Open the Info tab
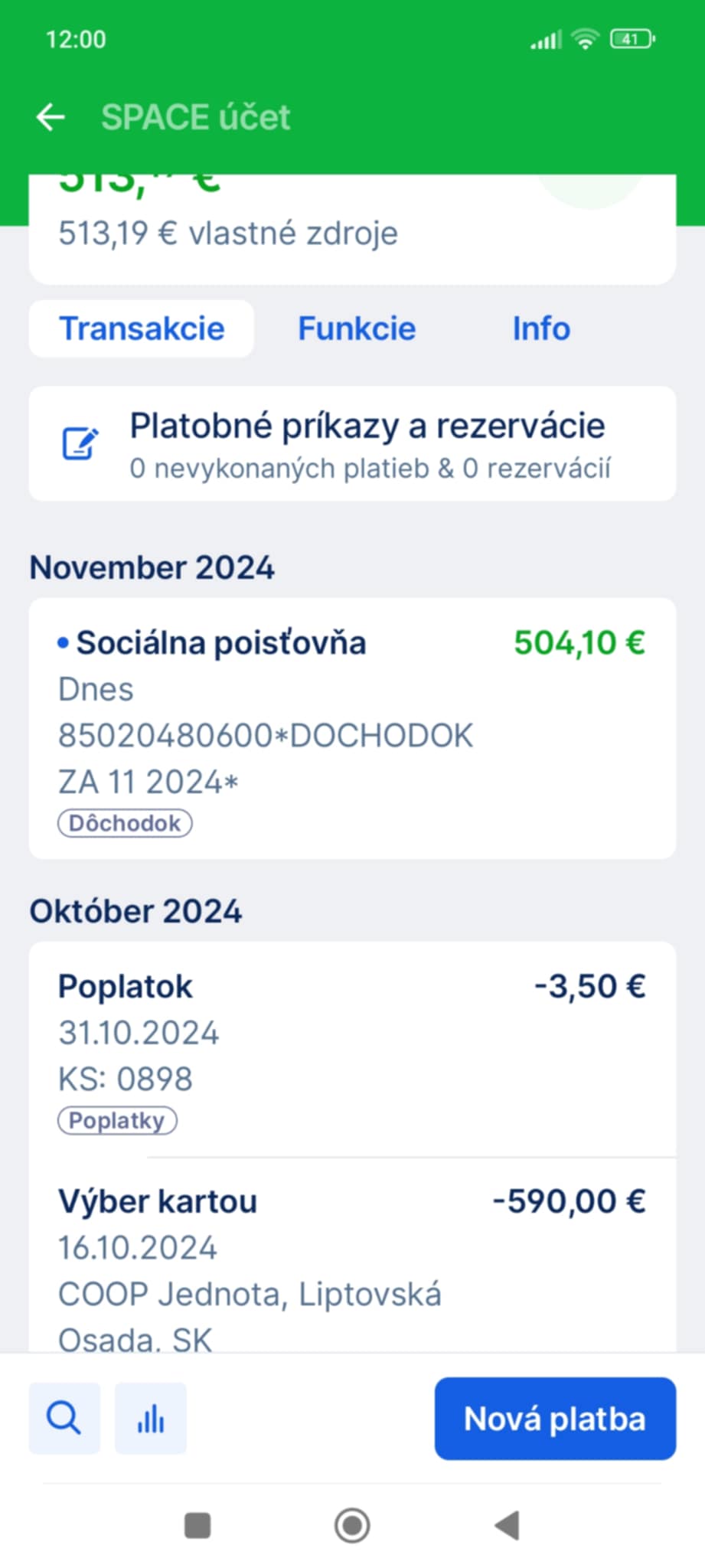705x1568 pixels. [x=540, y=328]
